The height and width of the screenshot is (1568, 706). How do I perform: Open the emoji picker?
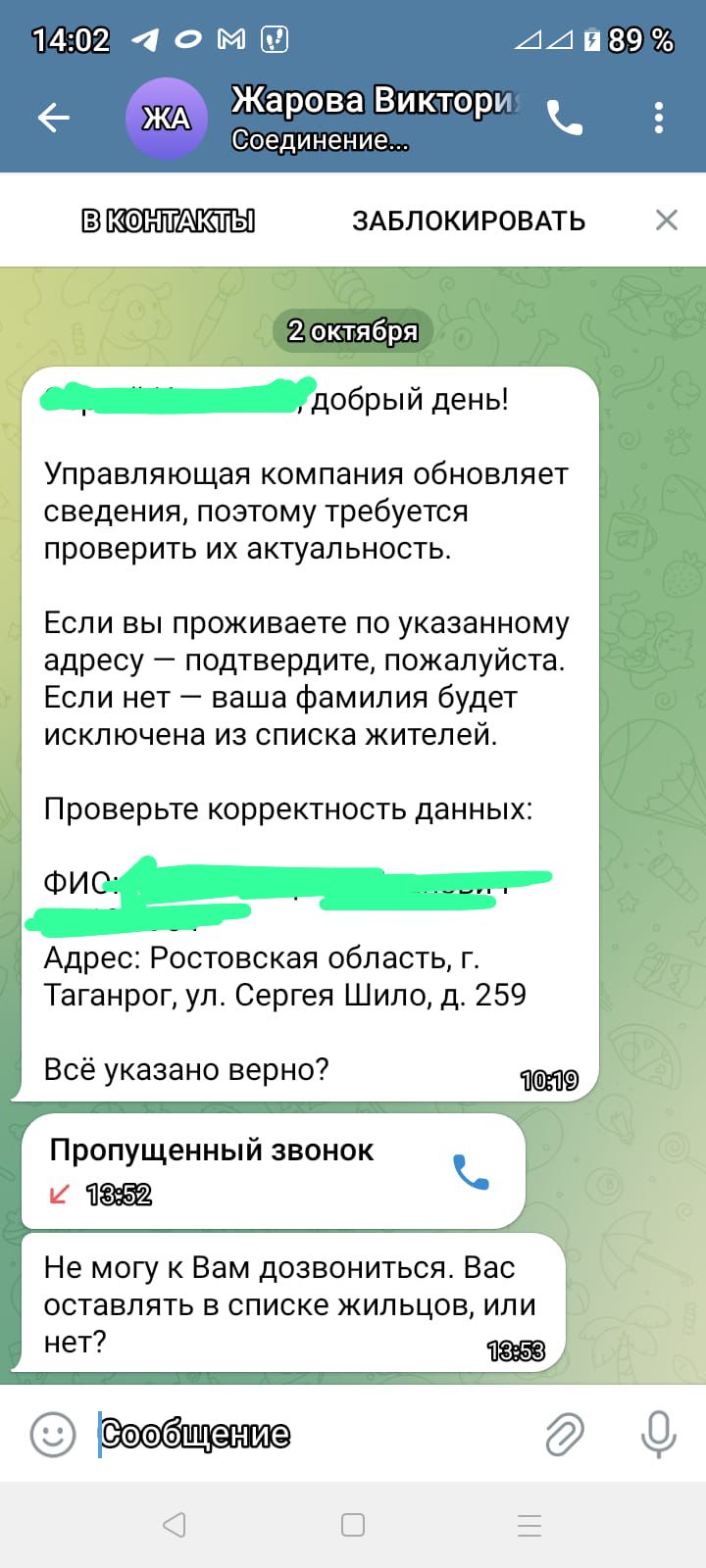[x=52, y=1435]
